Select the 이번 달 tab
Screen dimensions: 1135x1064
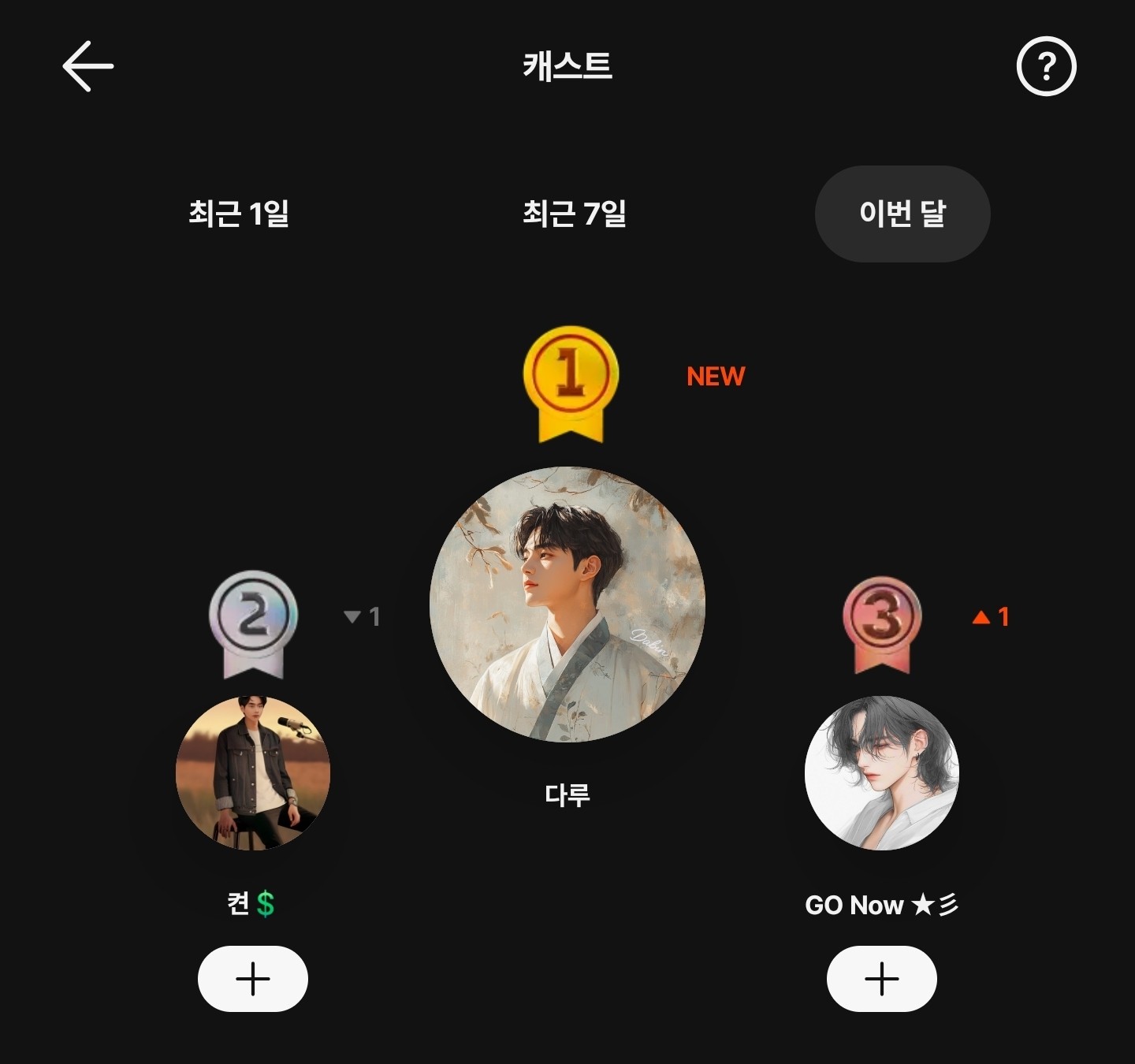(902, 214)
